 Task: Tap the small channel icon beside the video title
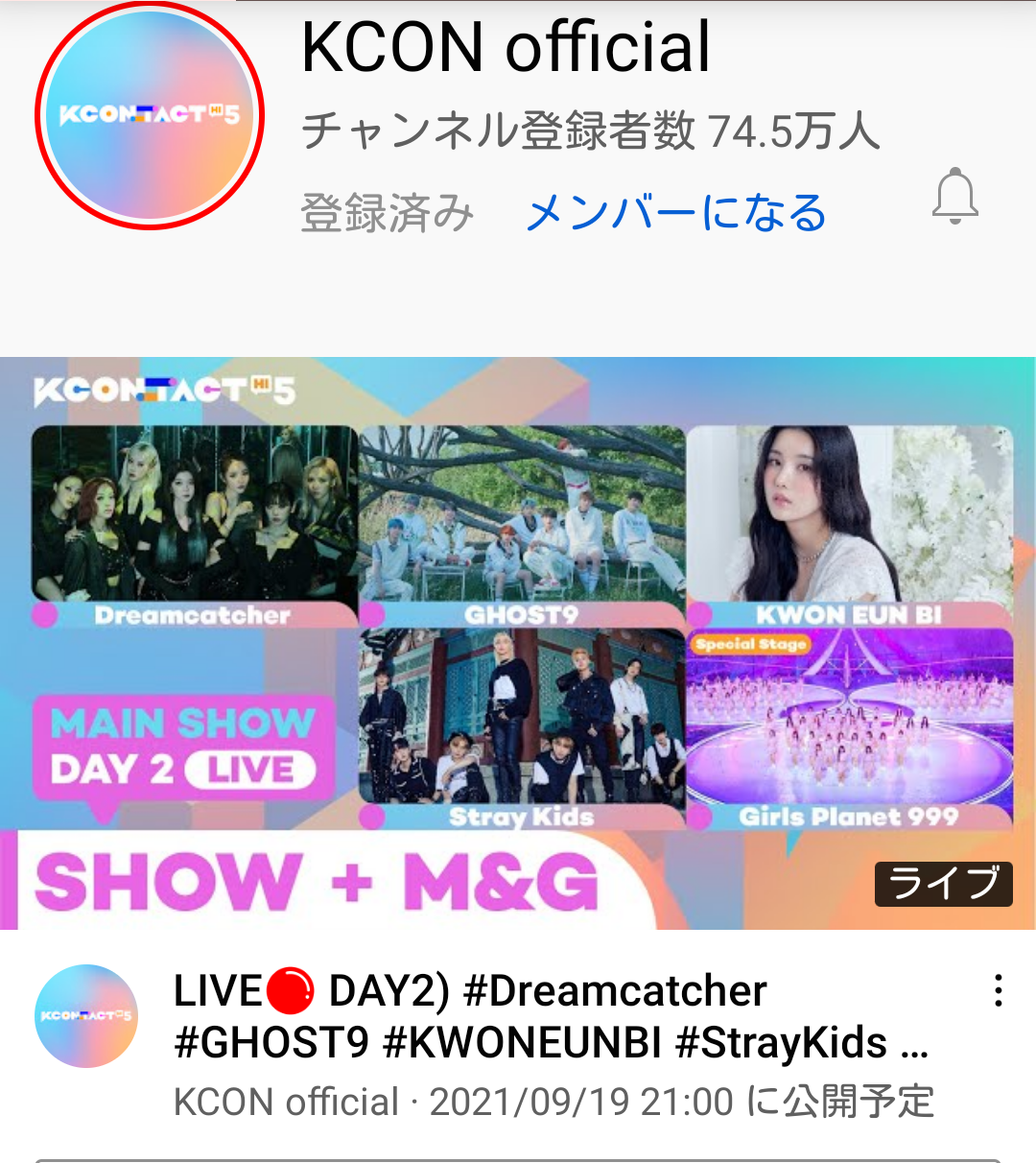[86, 1015]
